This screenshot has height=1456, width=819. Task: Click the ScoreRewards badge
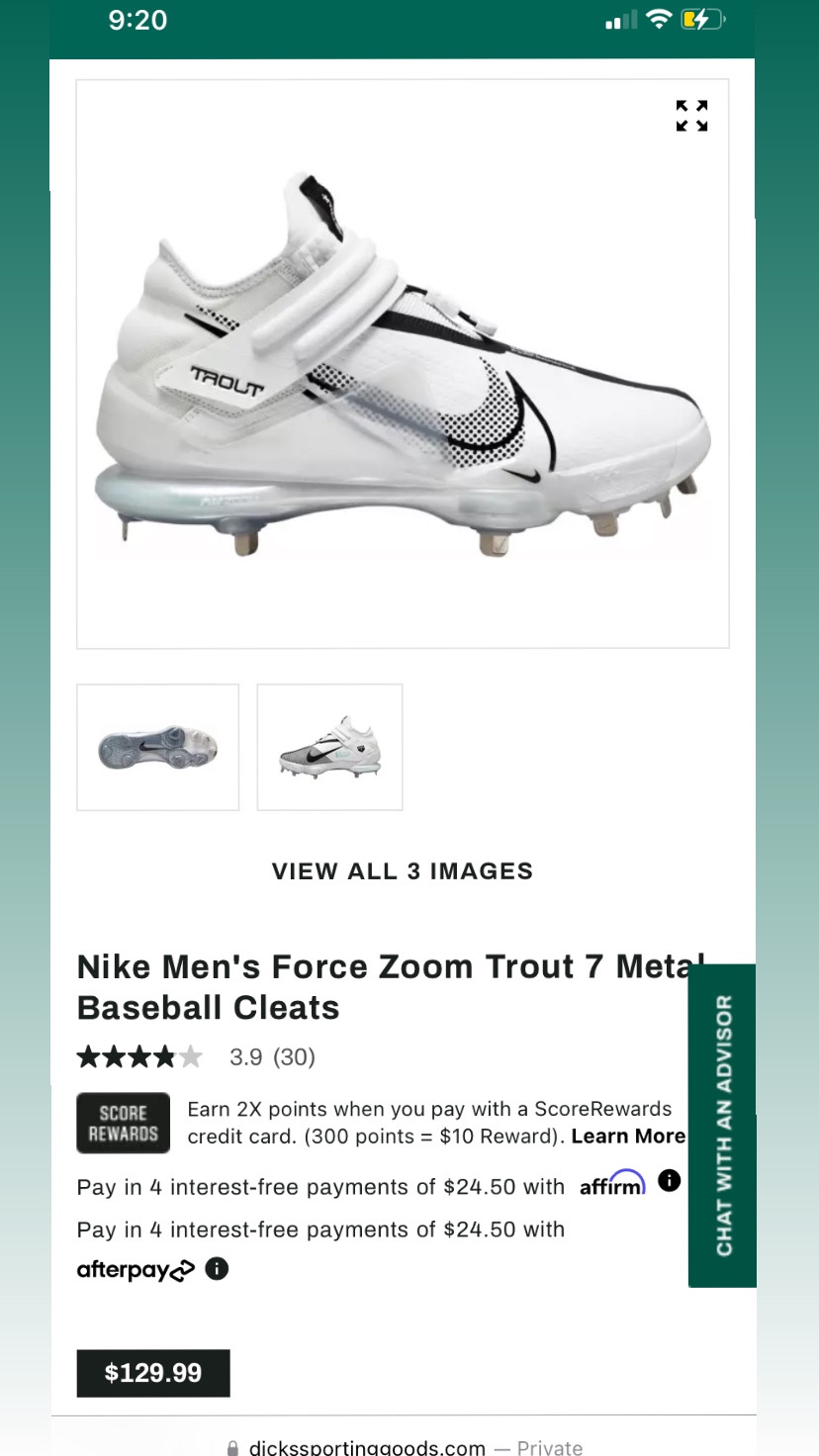(x=123, y=1123)
